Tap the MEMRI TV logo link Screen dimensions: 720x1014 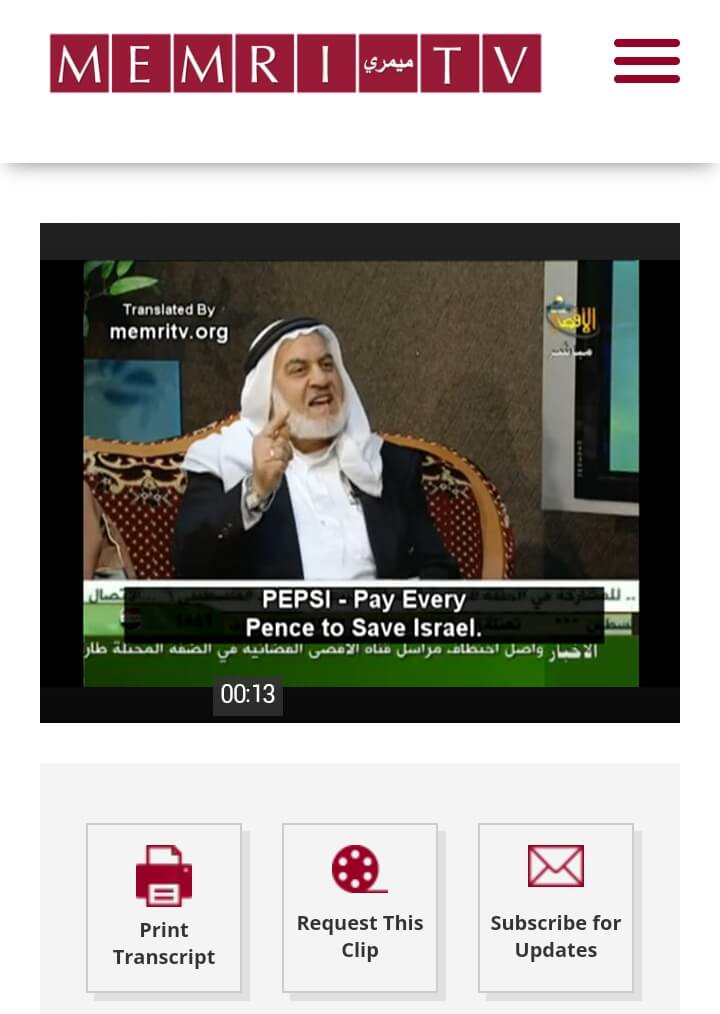tap(295, 63)
